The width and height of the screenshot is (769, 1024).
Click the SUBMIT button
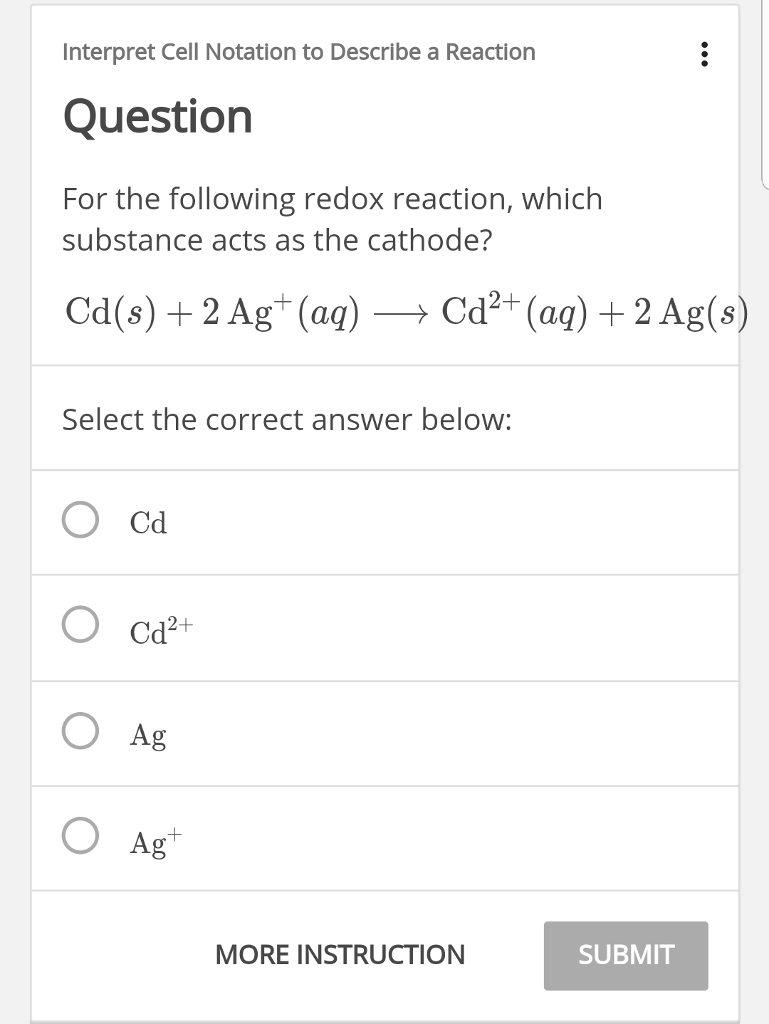tap(625, 955)
